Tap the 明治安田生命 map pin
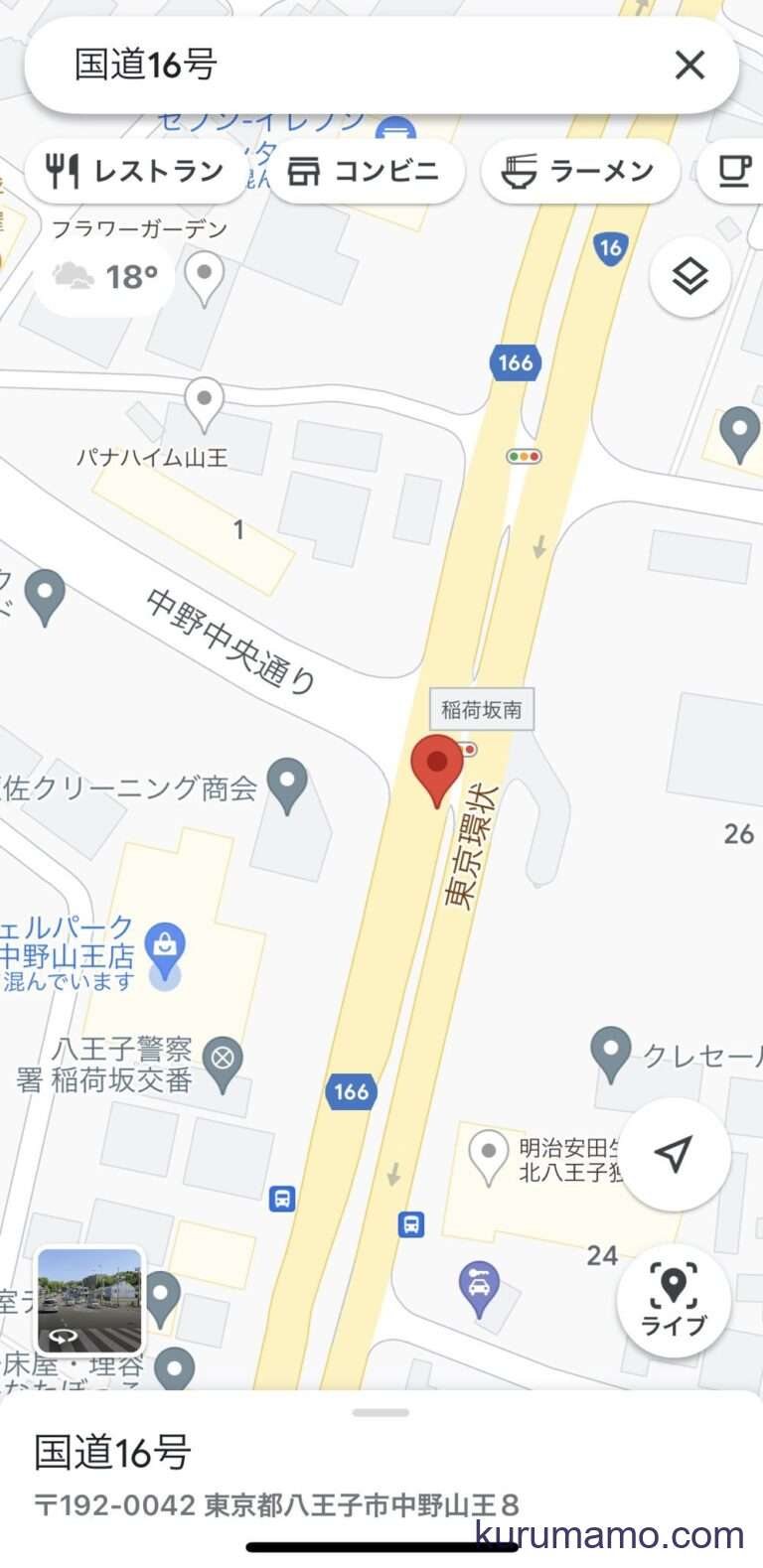Screen dimensions: 763x1568 (489, 1155)
